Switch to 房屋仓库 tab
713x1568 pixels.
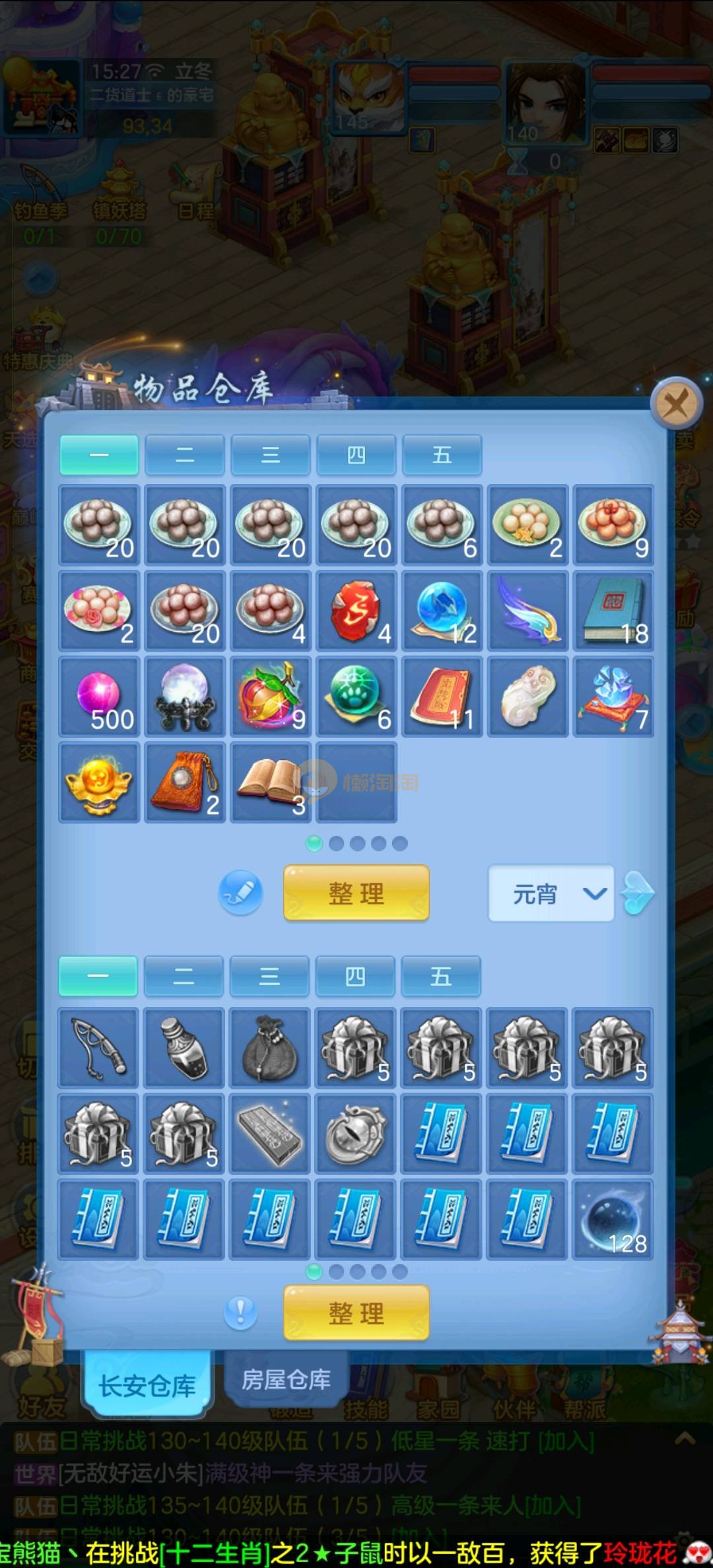[x=286, y=1380]
